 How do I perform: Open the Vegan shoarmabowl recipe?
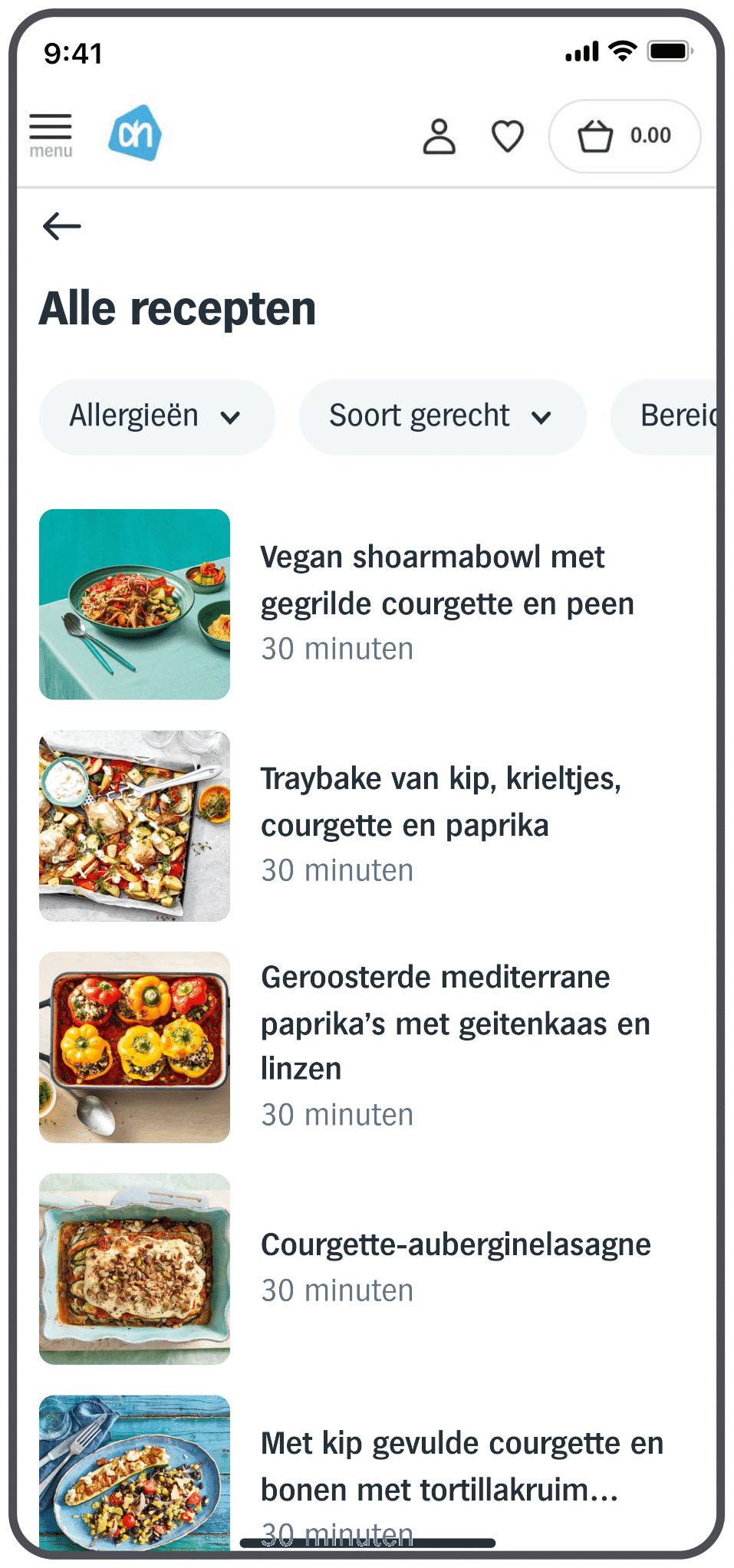tap(447, 580)
